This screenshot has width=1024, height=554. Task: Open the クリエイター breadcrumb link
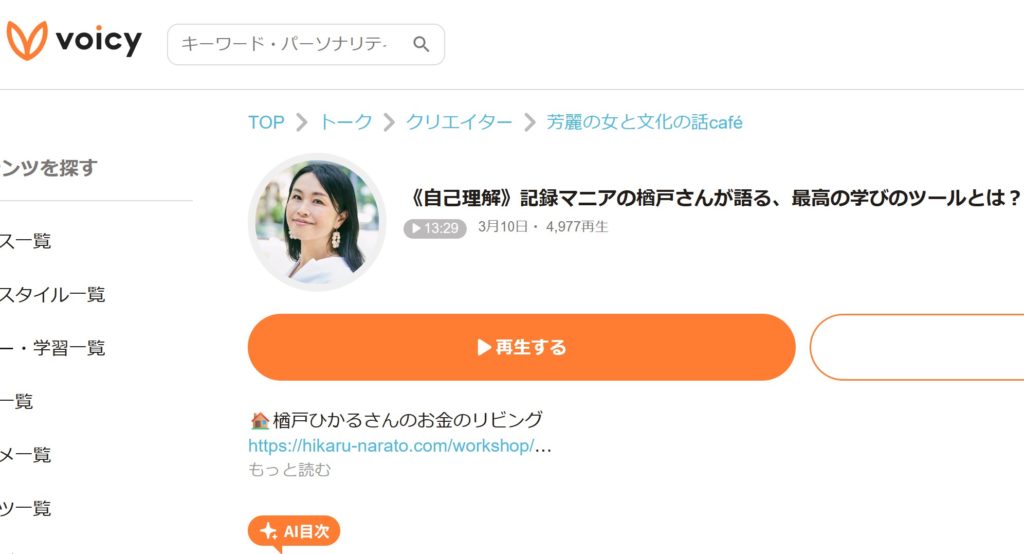(459, 122)
